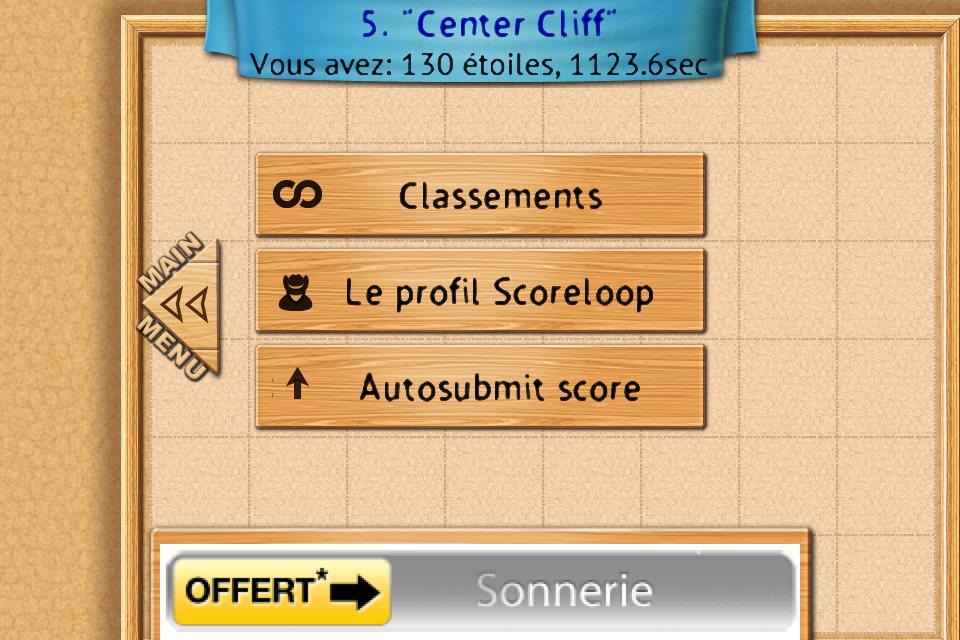Screen dimensions: 960x640
Task: Open Le profil Scoreloop
Action: (x=480, y=292)
